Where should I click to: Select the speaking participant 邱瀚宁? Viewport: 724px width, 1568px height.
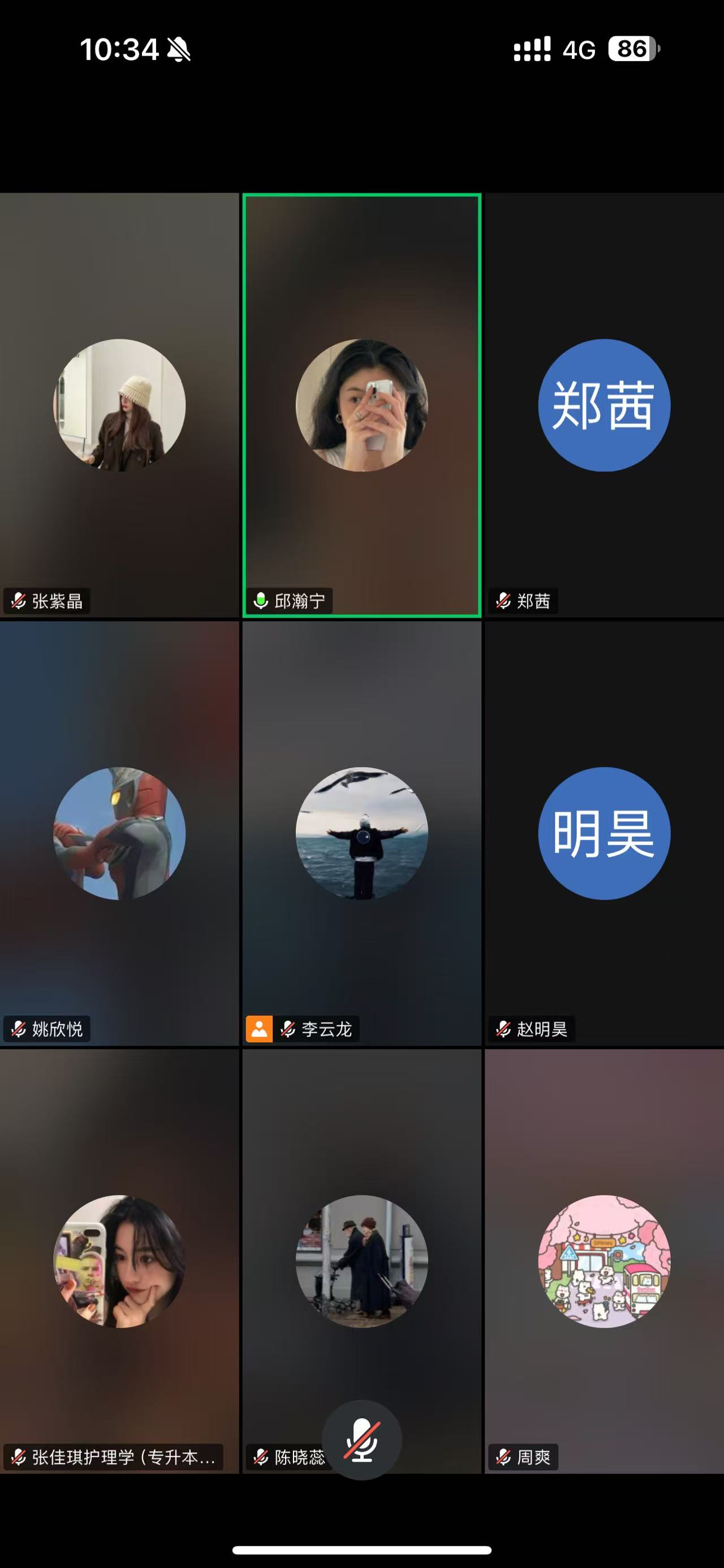click(361, 405)
